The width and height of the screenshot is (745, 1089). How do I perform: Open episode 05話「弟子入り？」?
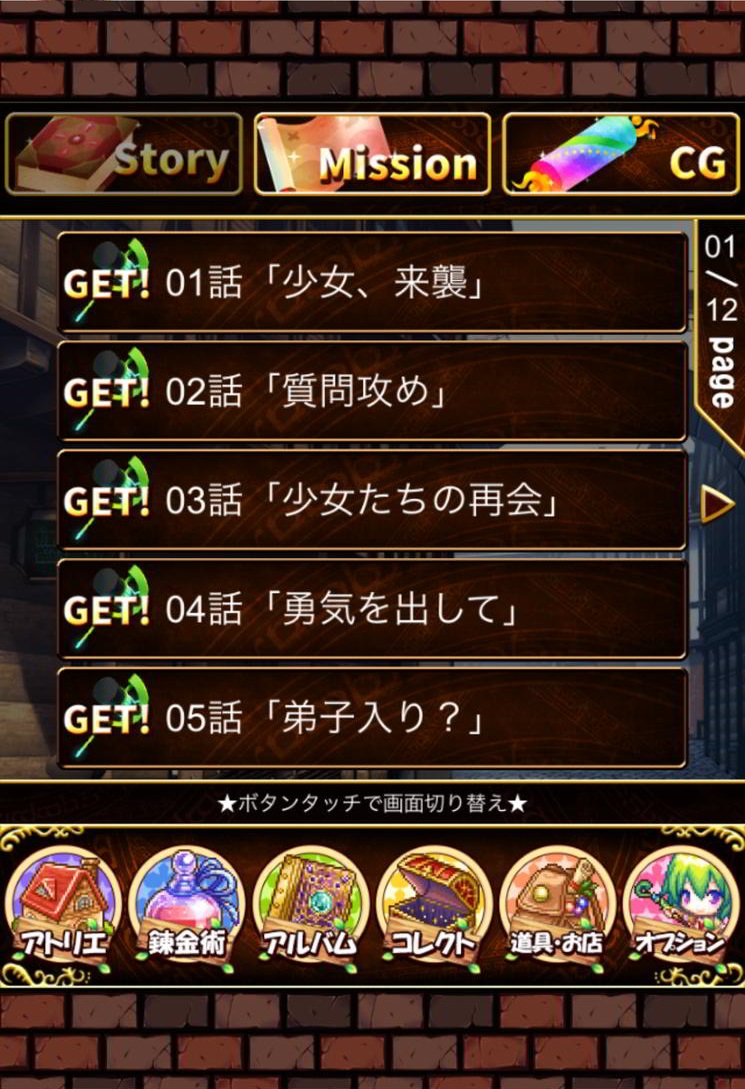[x=372, y=717]
